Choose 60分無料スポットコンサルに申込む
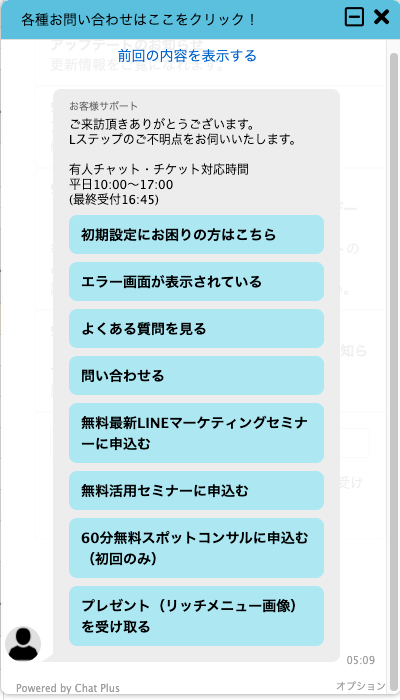400x700 pixels. tap(196, 548)
